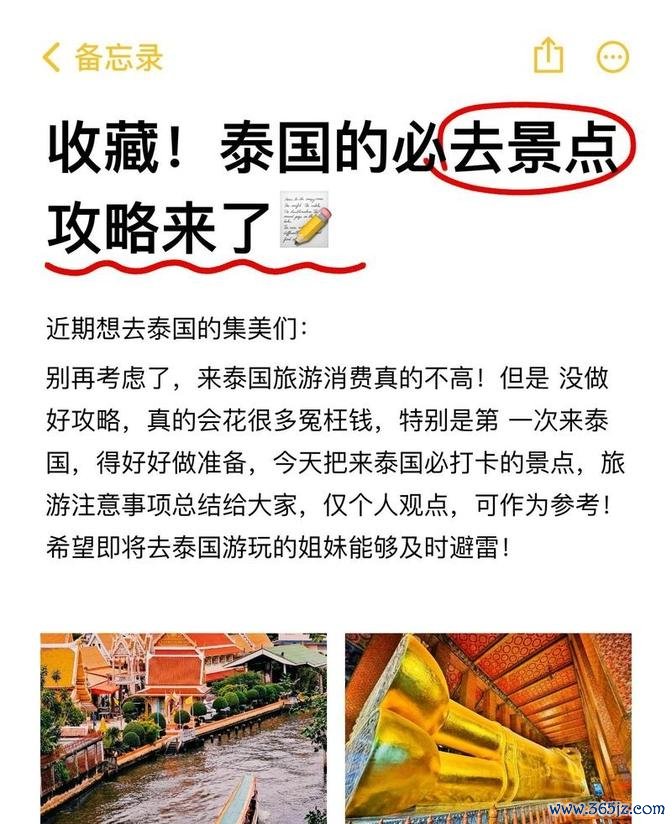Open the golden reclining Buddha photo

point(488,727)
